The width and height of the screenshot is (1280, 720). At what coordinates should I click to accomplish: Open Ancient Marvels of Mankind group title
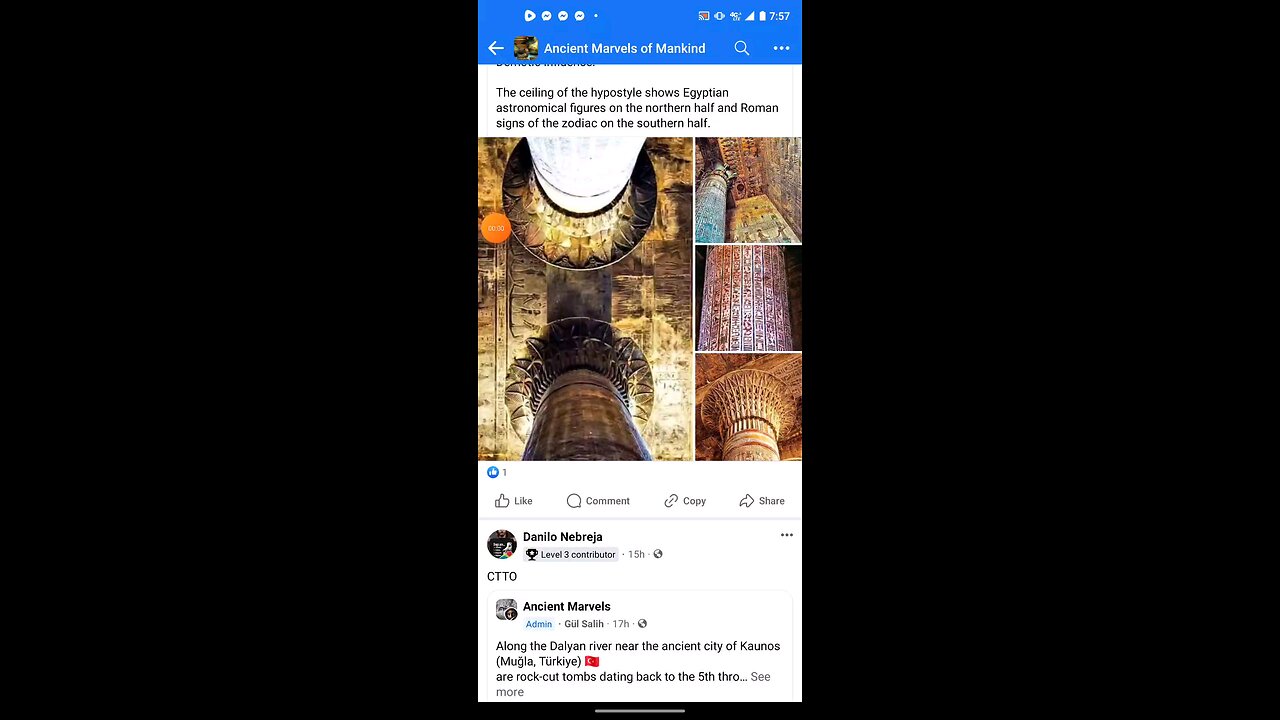coord(624,48)
